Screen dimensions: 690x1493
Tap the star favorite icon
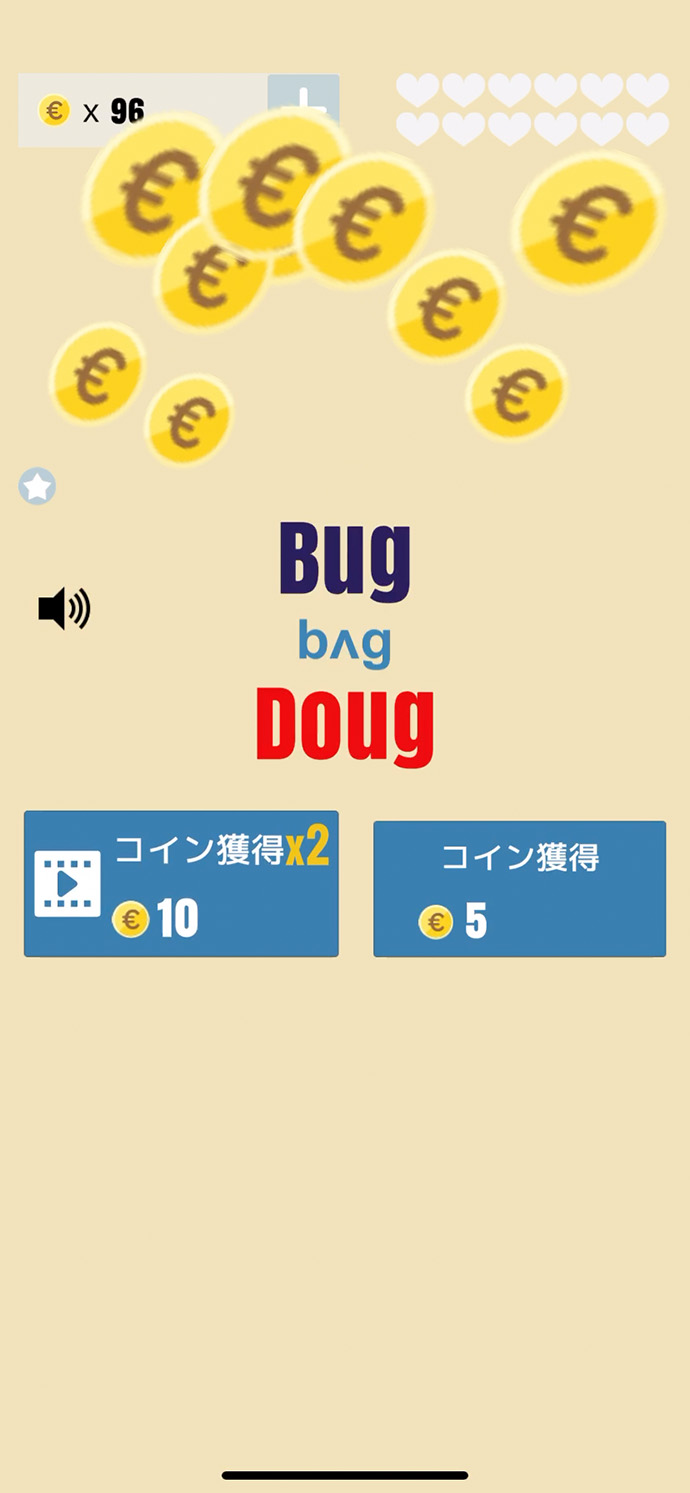coord(37,487)
